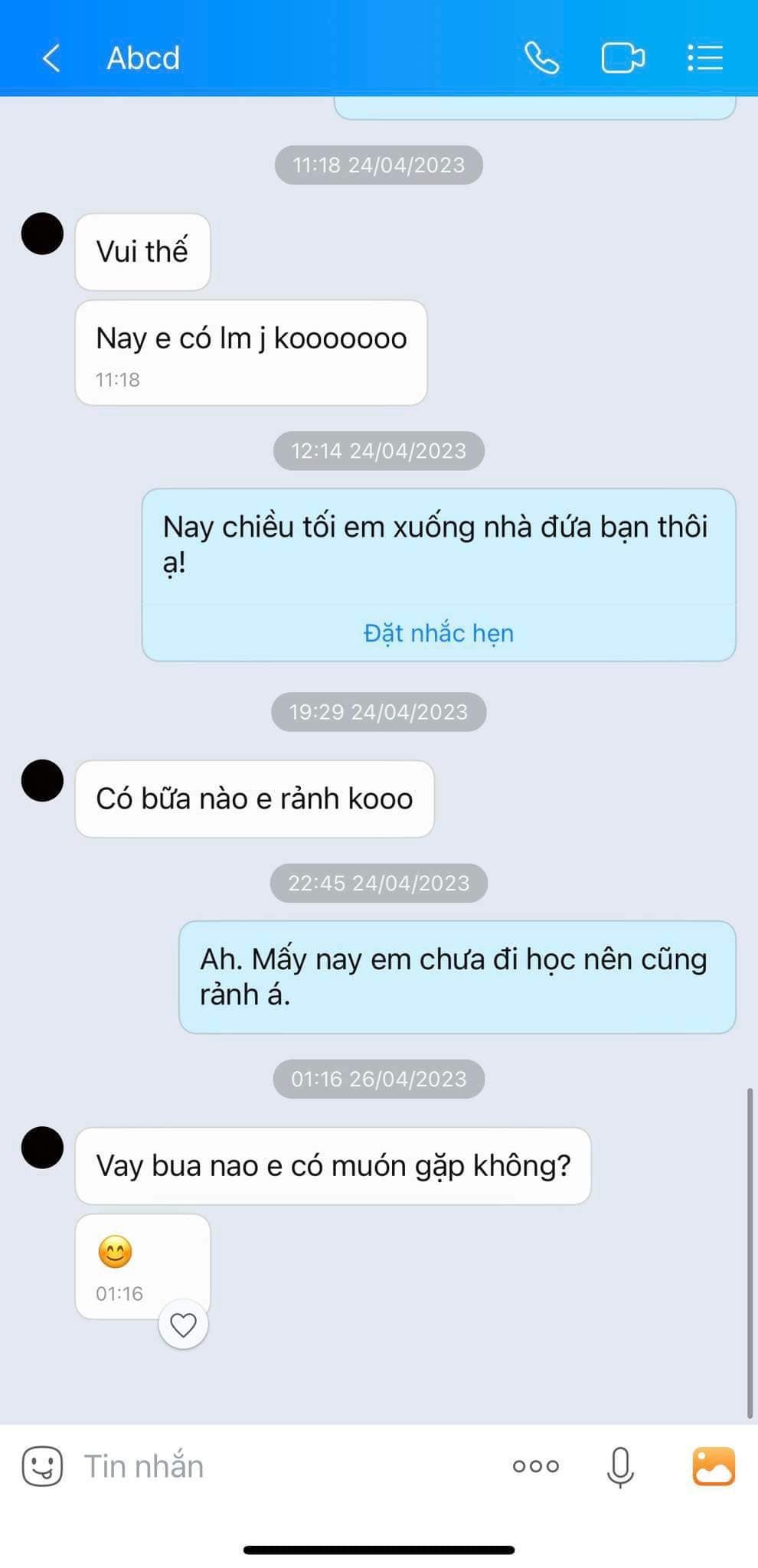Expand the 19:29 24/04/2023 timestamp divider
This screenshot has height=1568, width=758.
tap(378, 711)
